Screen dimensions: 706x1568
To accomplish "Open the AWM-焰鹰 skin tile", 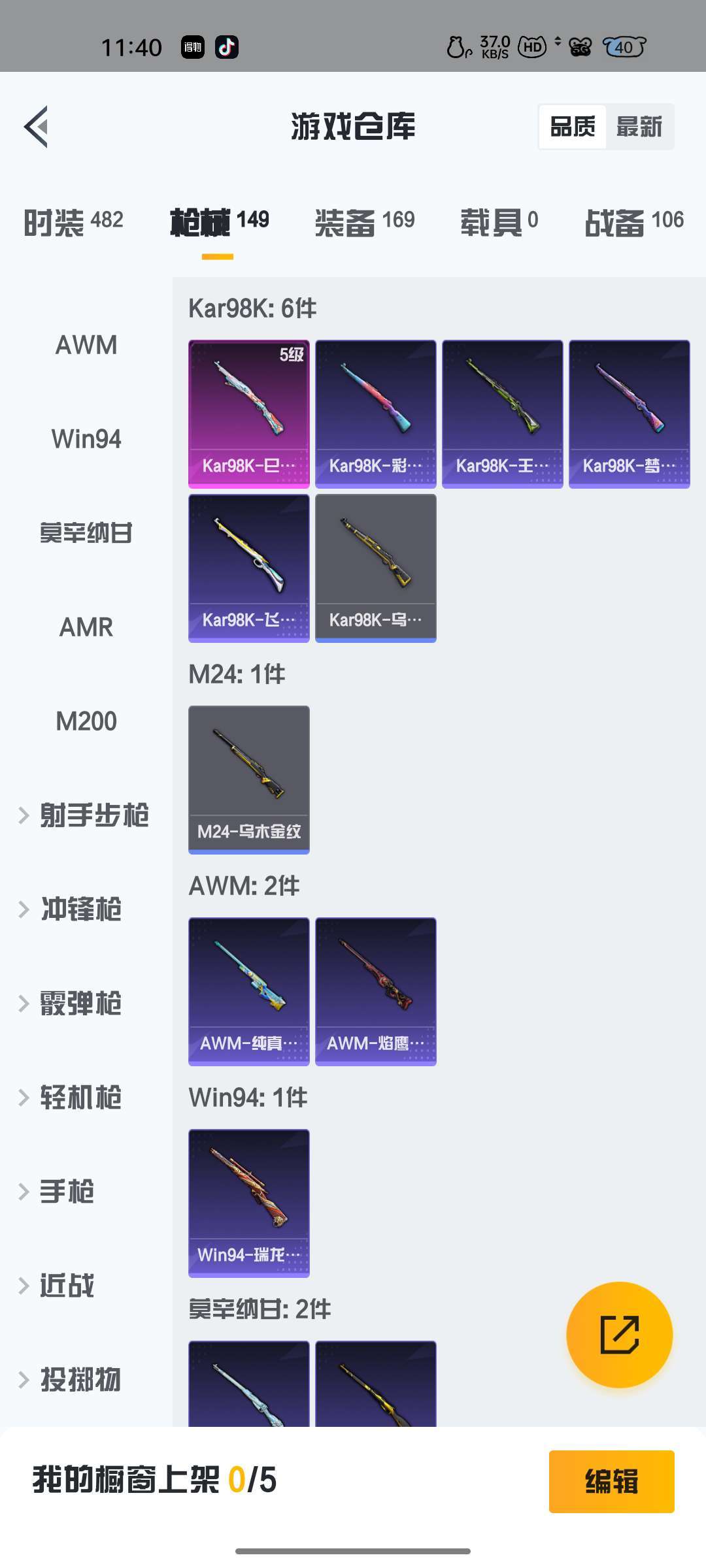I will point(376,991).
